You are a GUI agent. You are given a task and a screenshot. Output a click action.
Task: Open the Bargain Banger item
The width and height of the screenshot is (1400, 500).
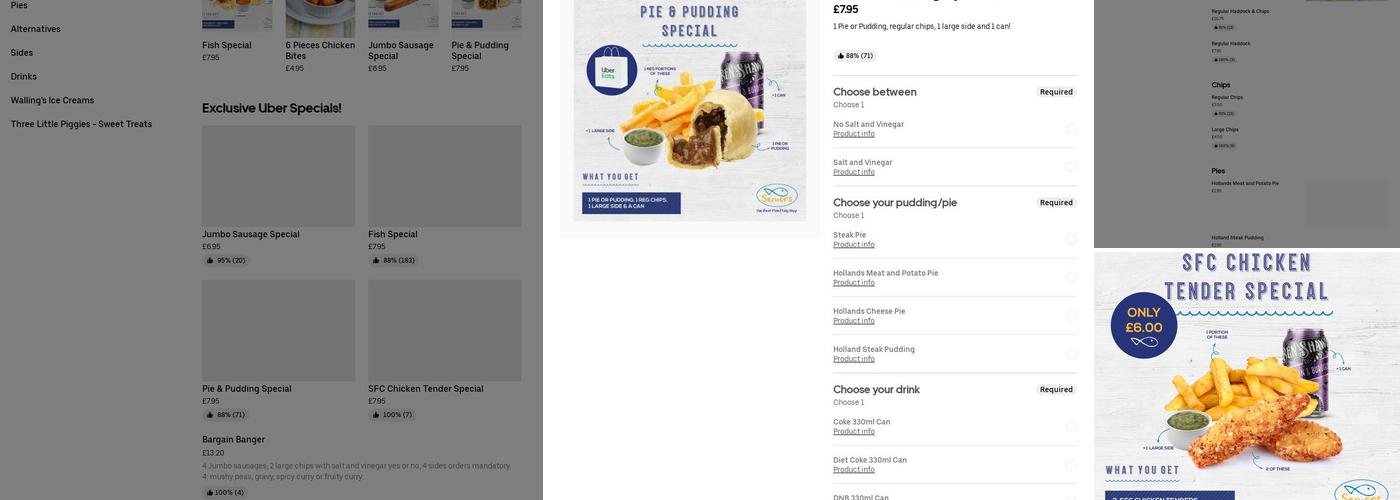click(x=233, y=440)
